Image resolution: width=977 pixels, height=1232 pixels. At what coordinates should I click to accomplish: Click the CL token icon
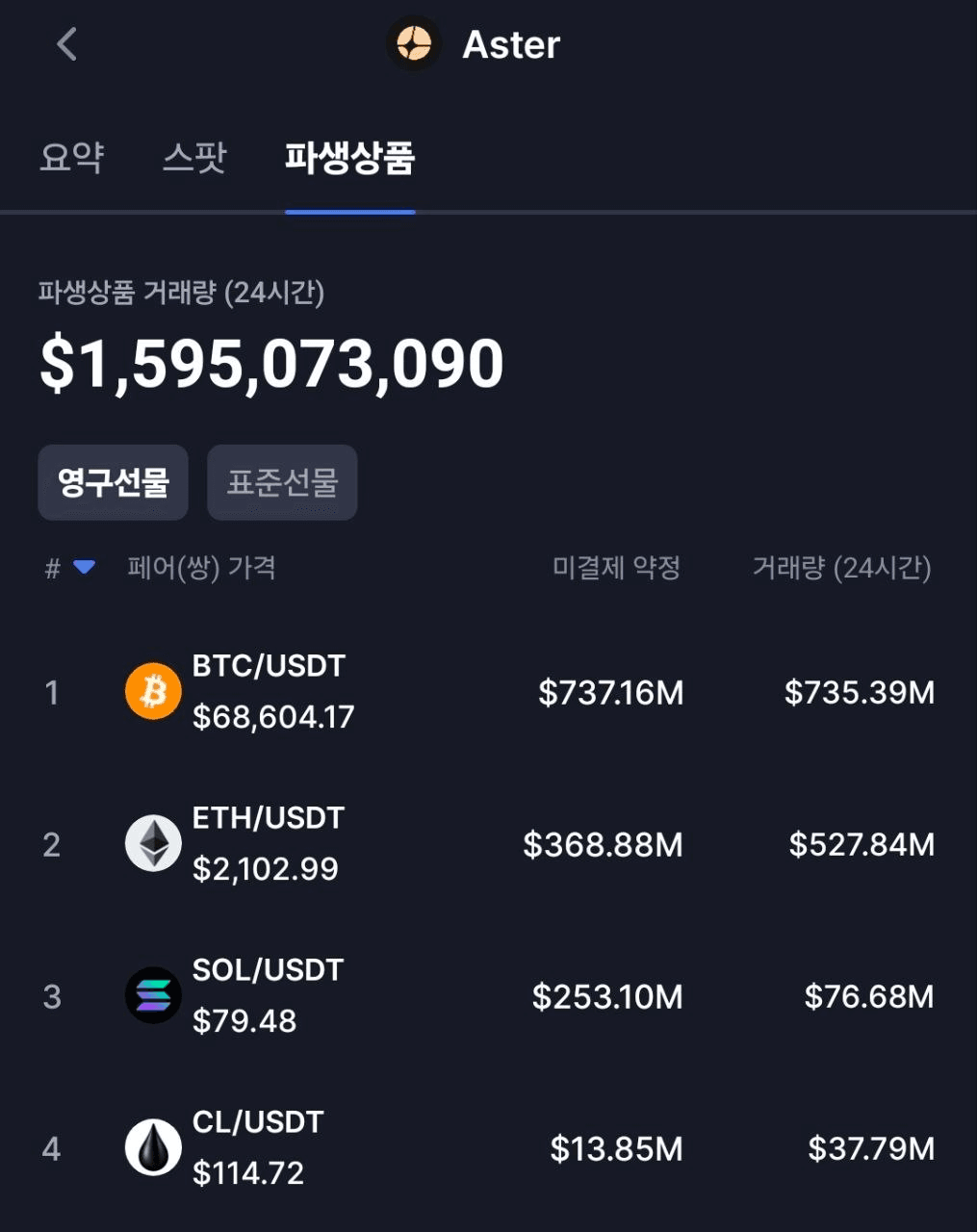[x=153, y=1146]
